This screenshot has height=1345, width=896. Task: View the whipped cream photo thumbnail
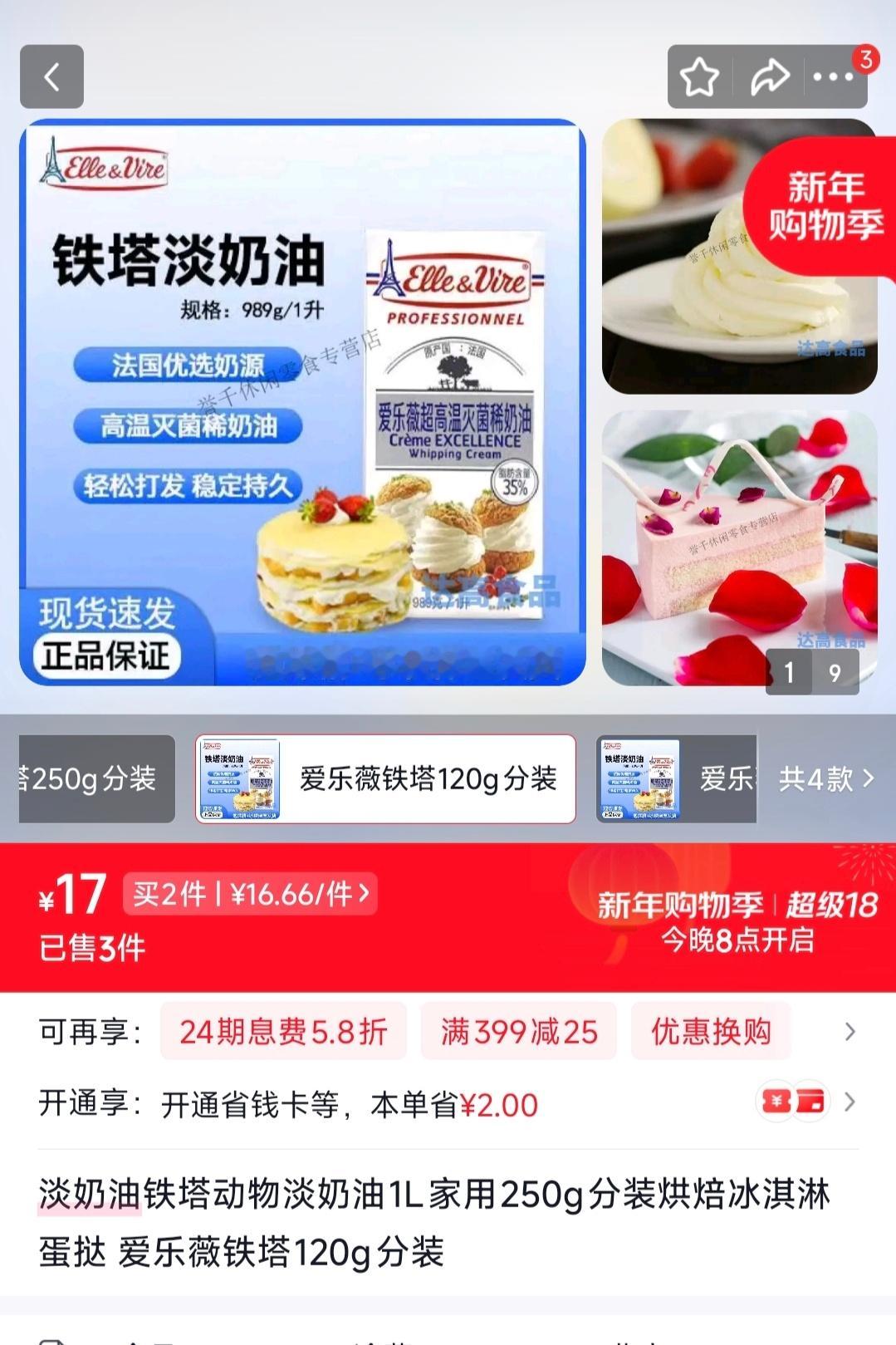(x=739, y=257)
